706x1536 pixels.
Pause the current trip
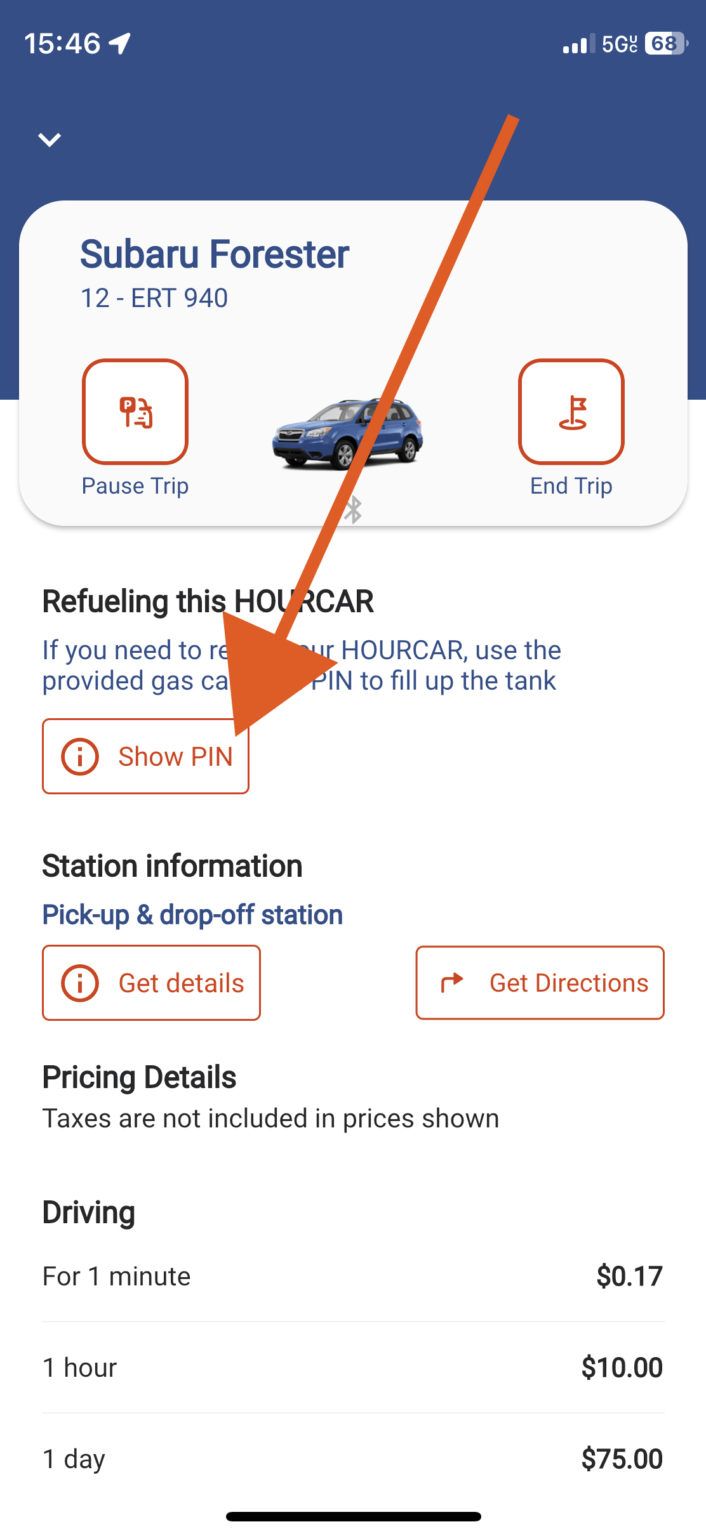pos(135,412)
